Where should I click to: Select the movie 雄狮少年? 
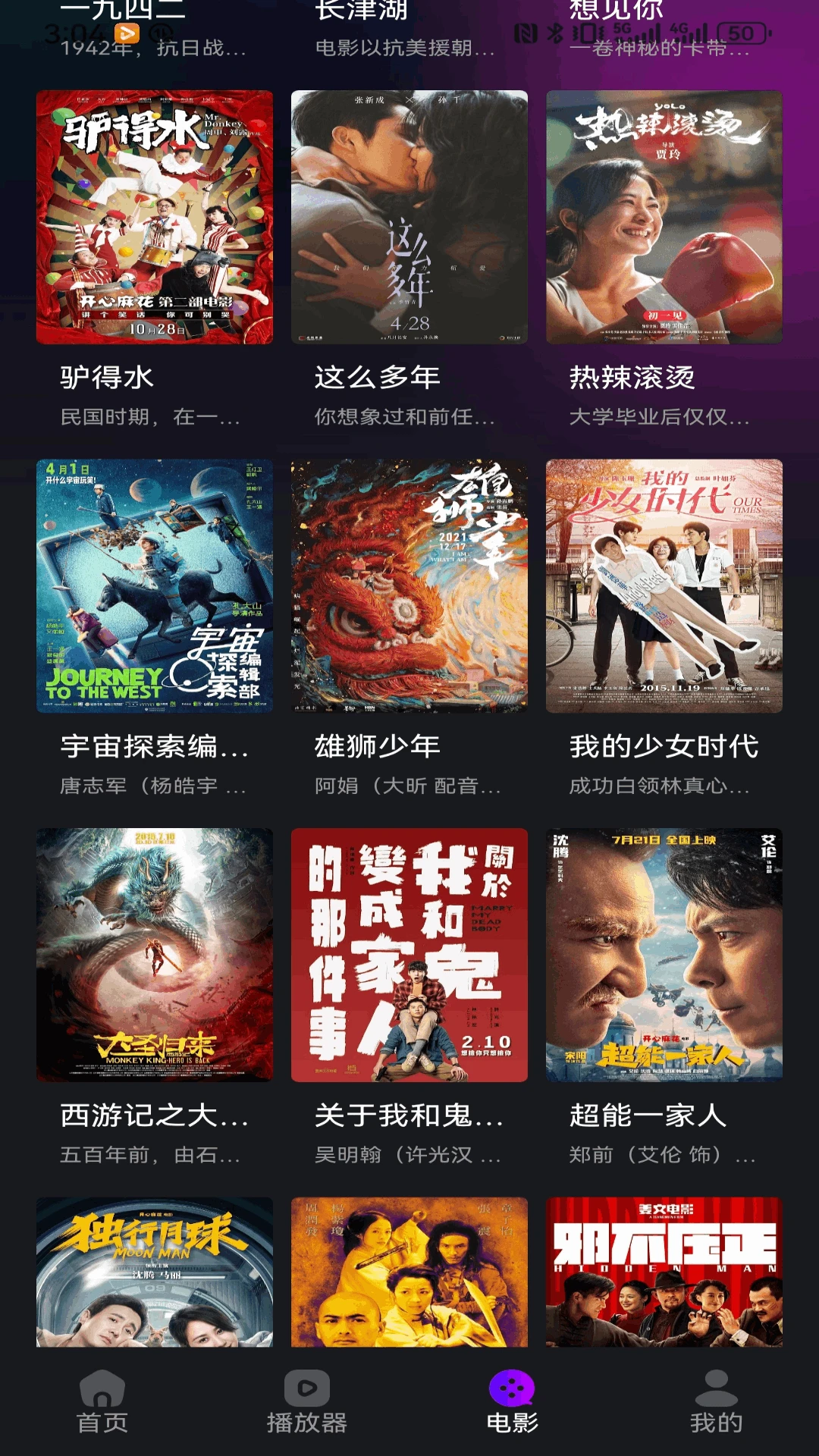tap(409, 586)
